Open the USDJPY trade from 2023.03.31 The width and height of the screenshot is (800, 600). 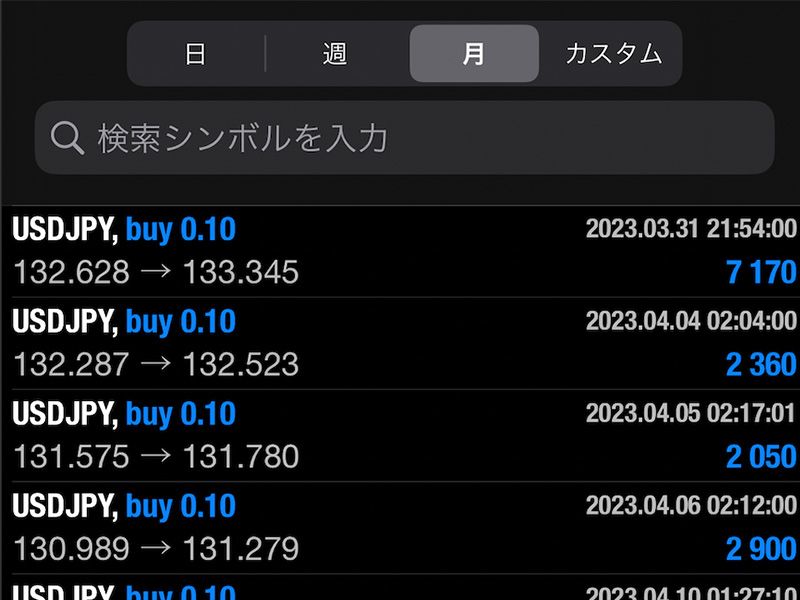coord(400,251)
